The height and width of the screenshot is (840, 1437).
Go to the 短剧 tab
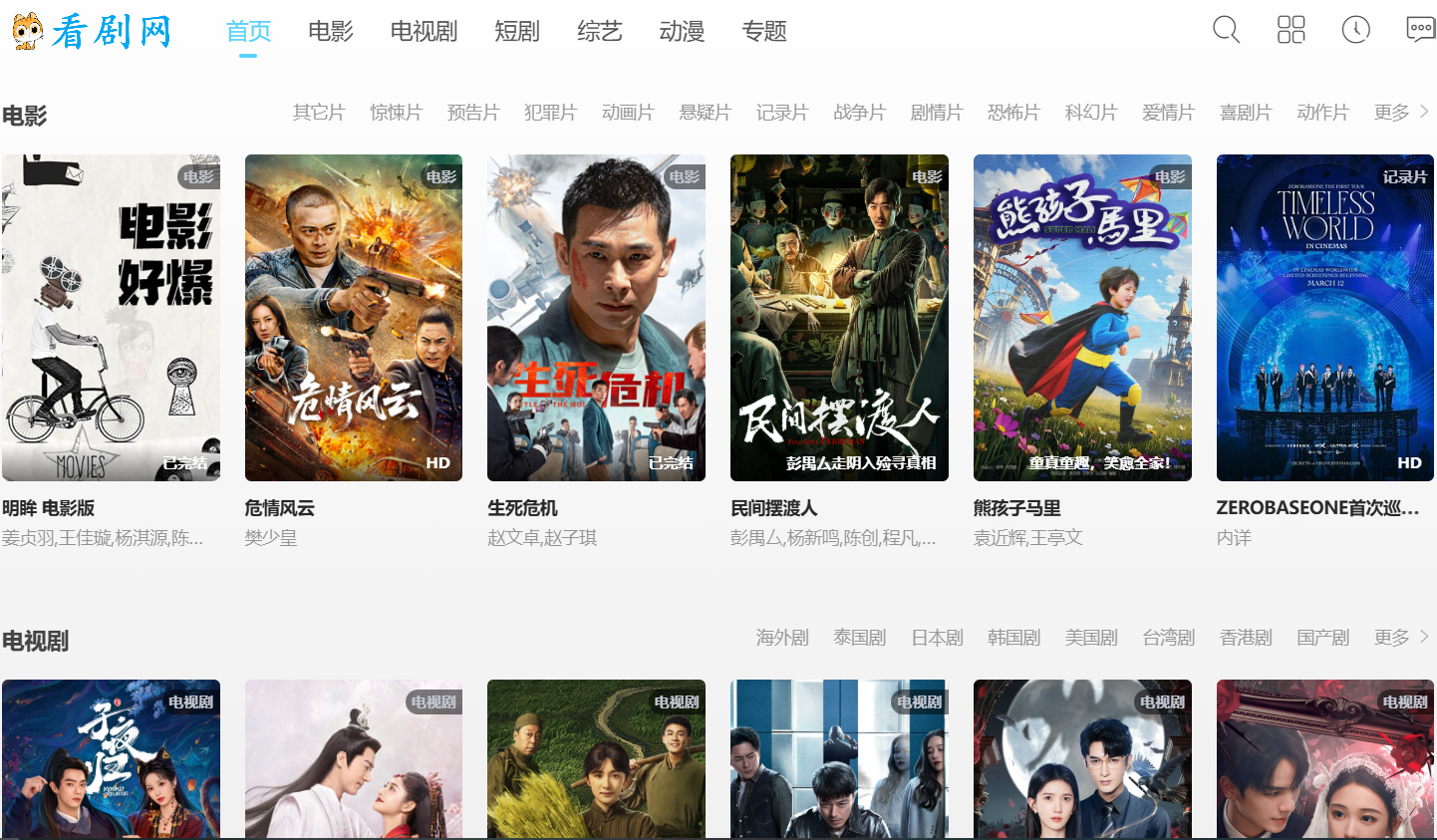[x=517, y=32]
